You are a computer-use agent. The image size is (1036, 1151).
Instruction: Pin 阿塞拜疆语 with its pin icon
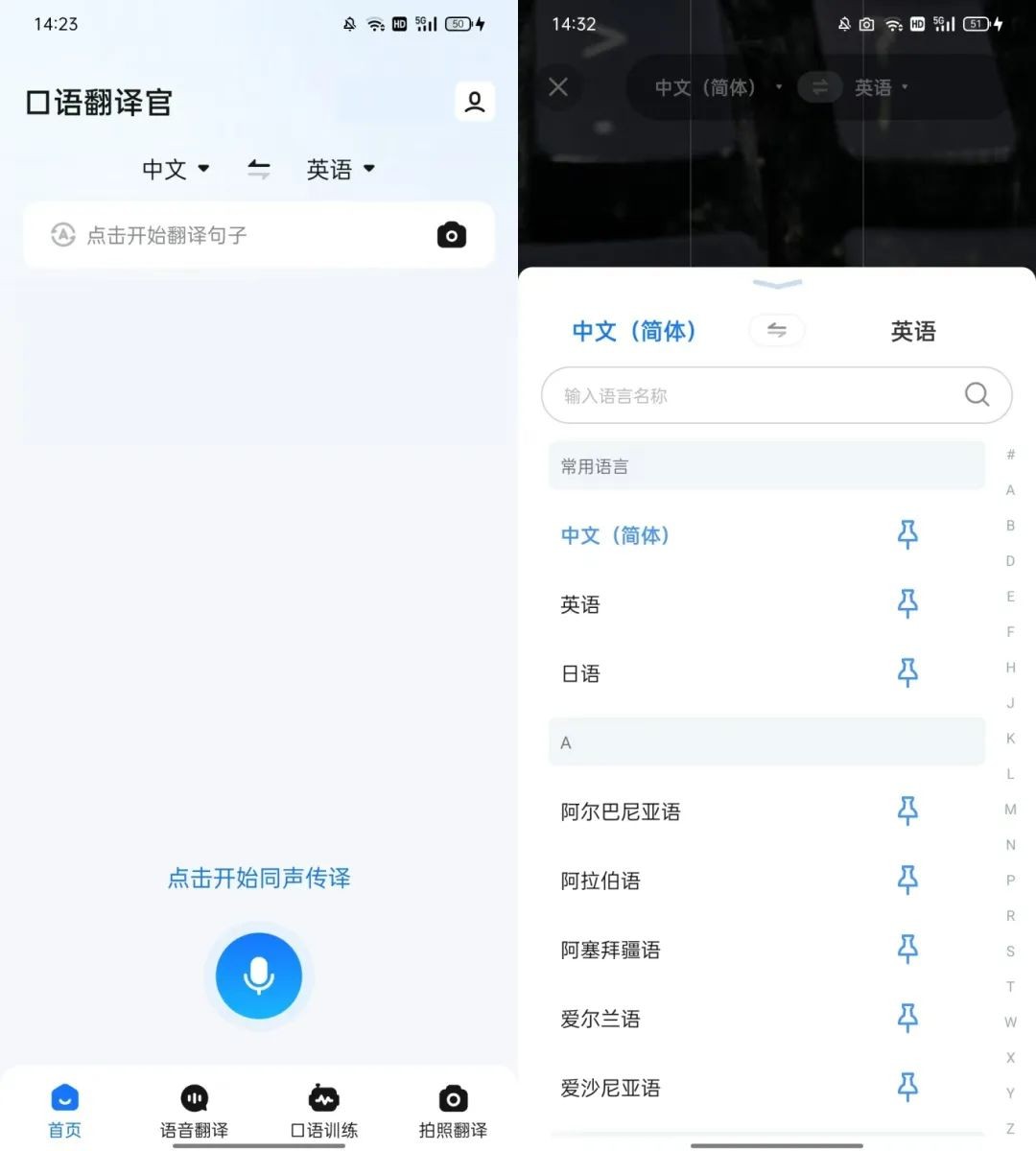tap(906, 950)
